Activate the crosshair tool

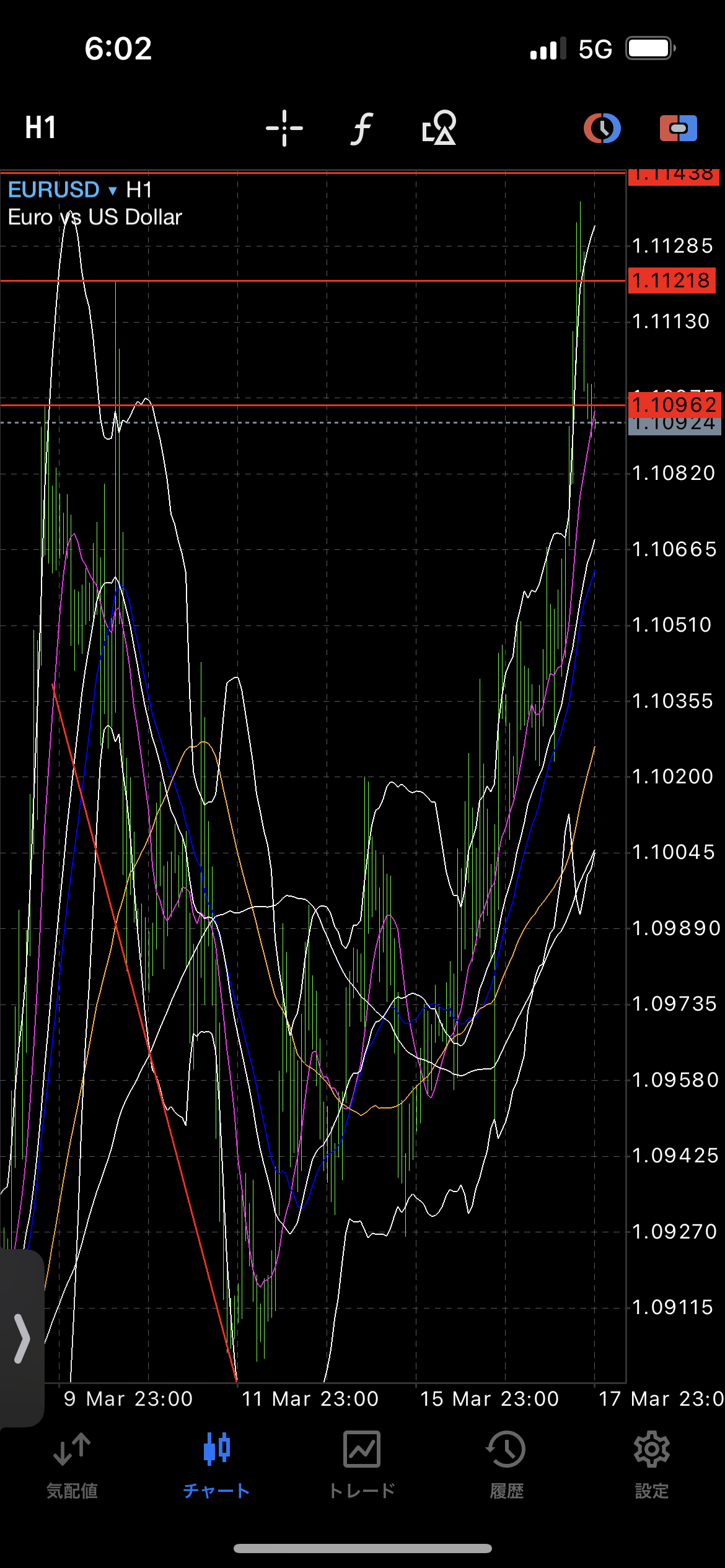284,128
